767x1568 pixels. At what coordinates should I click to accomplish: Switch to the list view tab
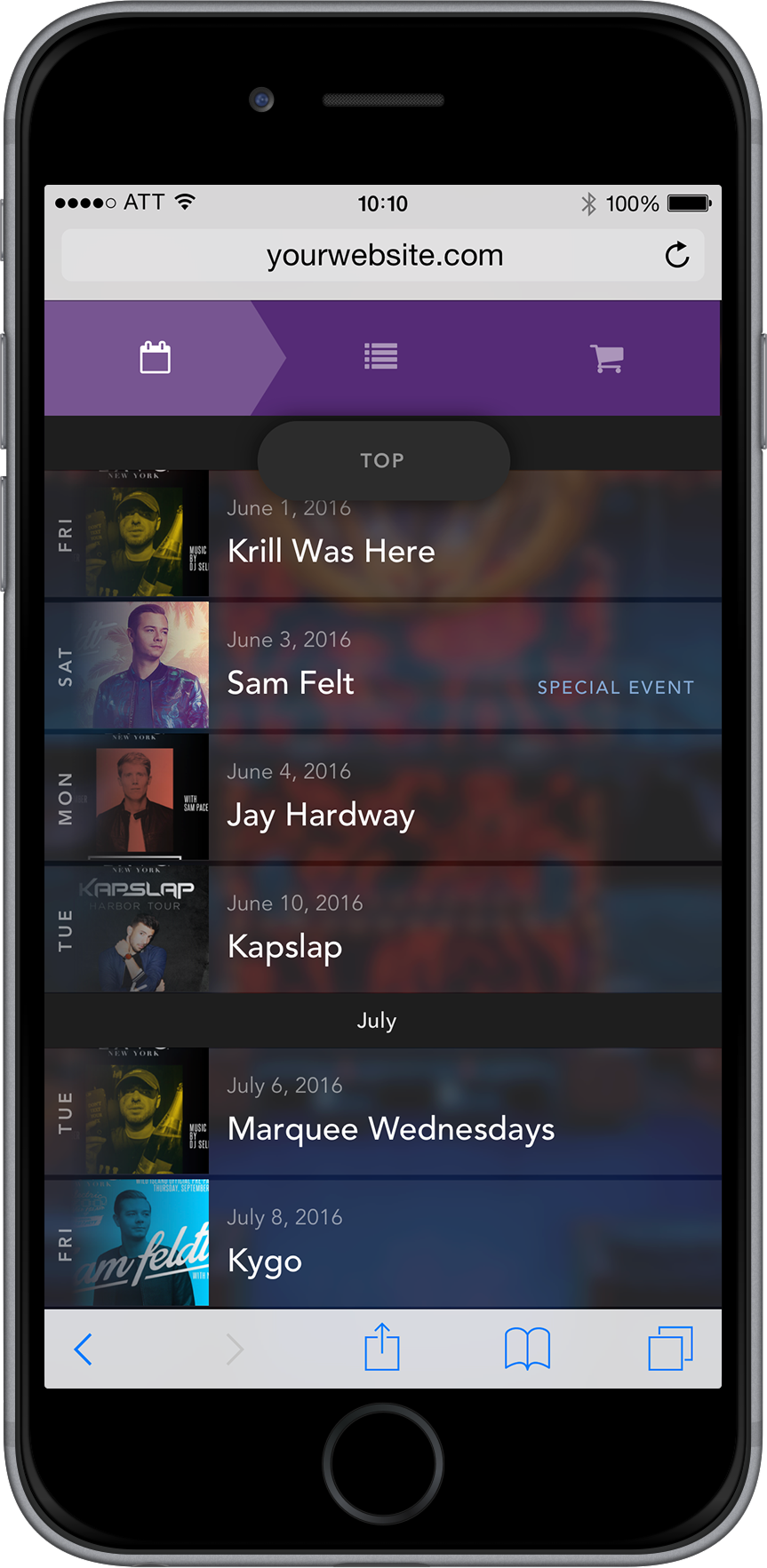(380, 357)
